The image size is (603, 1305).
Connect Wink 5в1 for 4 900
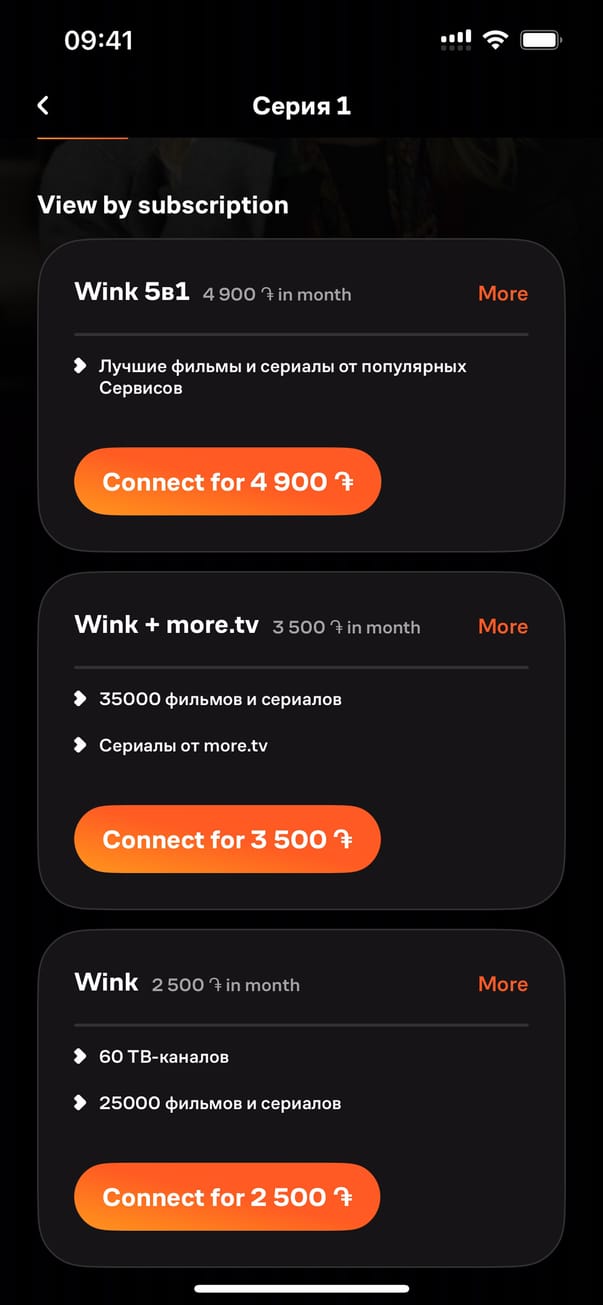tap(227, 482)
